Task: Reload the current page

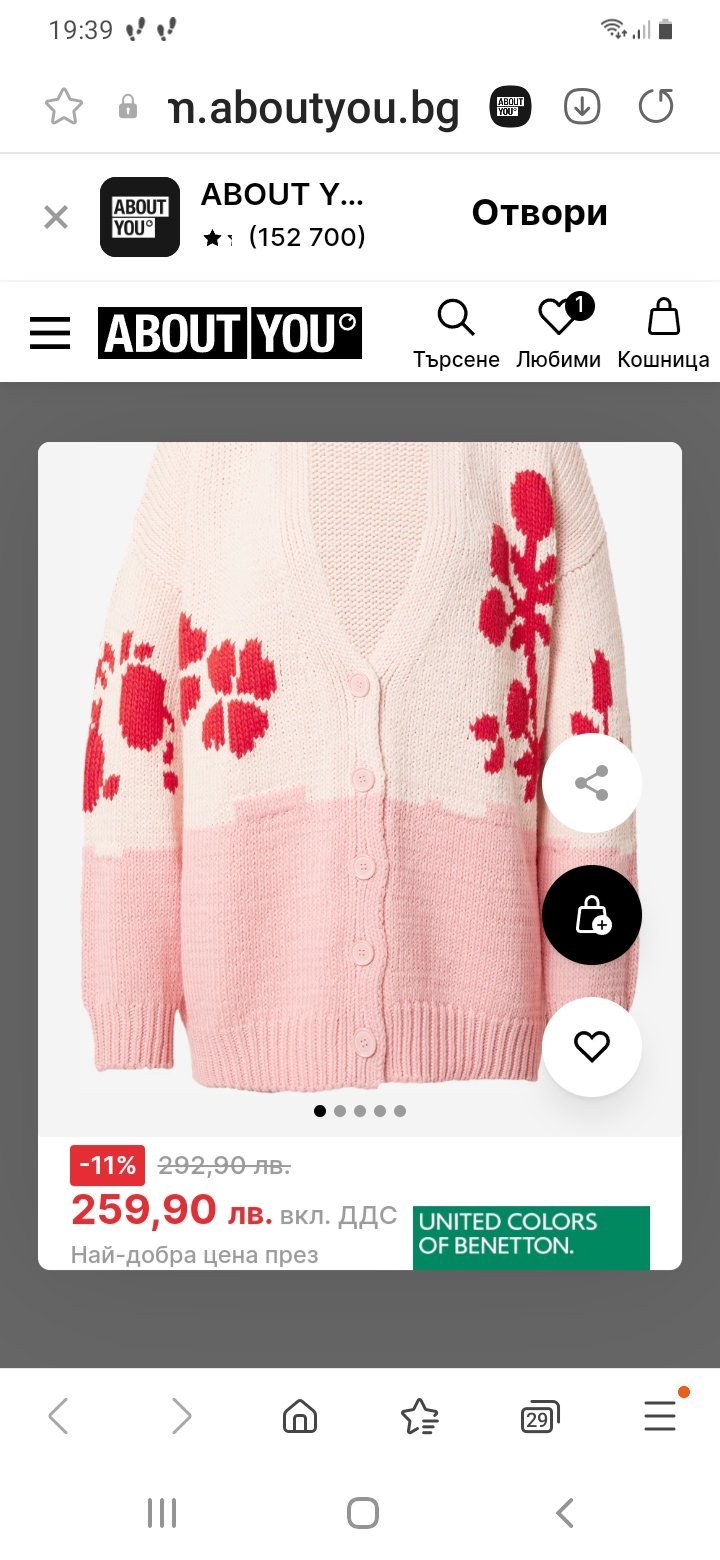Action: 656,107
